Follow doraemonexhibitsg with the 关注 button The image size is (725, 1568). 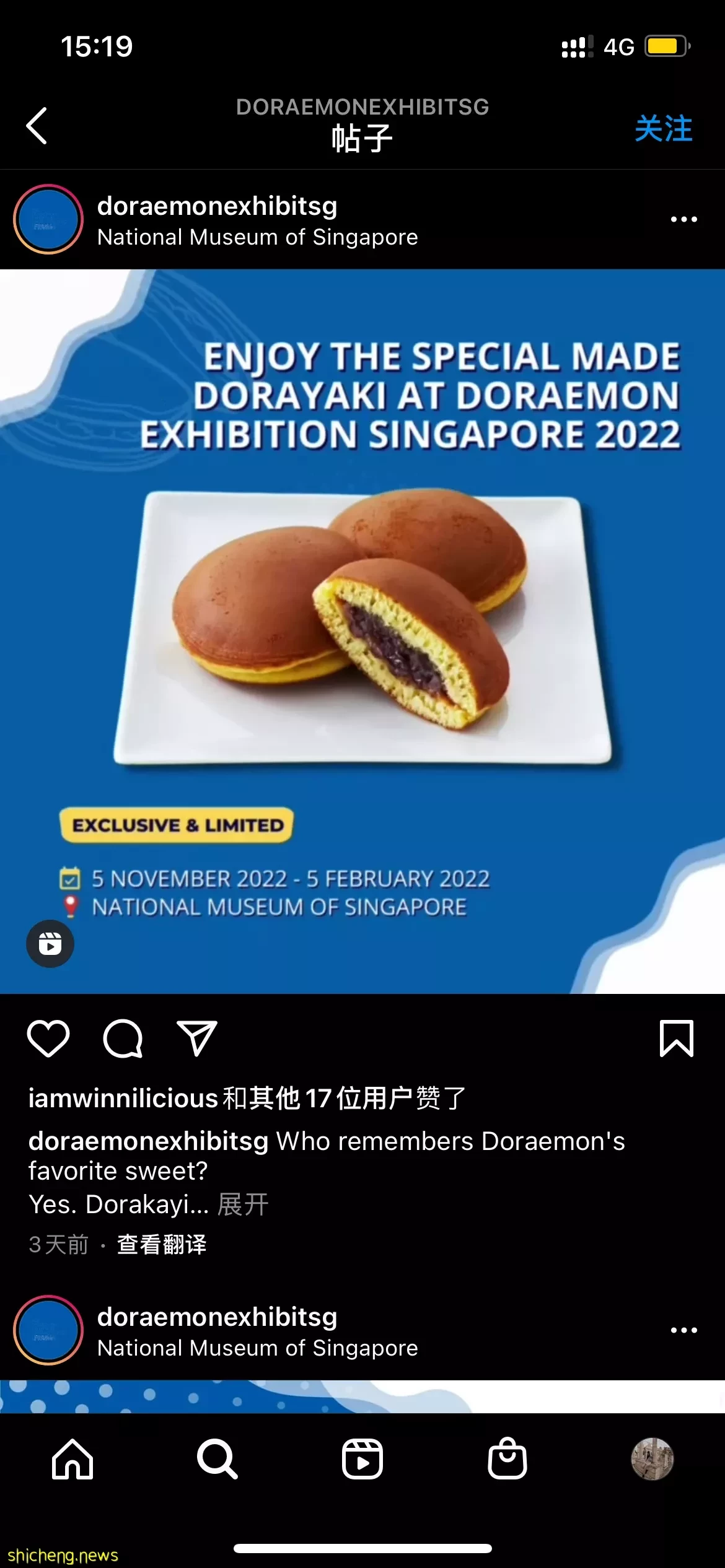[x=663, y=129]
